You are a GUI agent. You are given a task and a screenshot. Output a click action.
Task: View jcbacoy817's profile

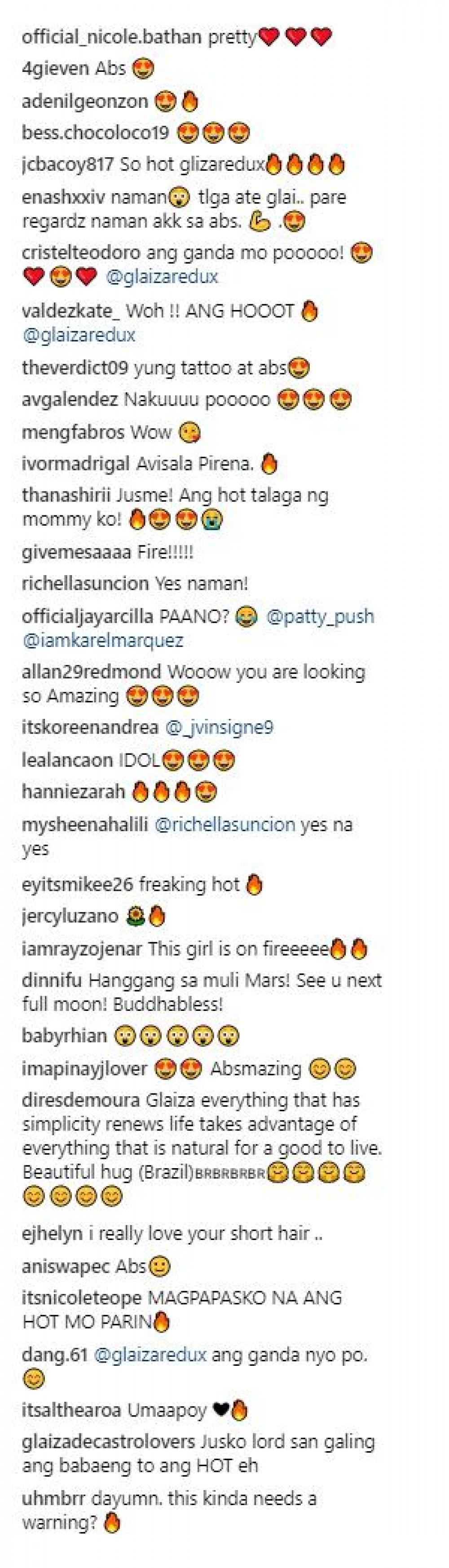[67, 164]
